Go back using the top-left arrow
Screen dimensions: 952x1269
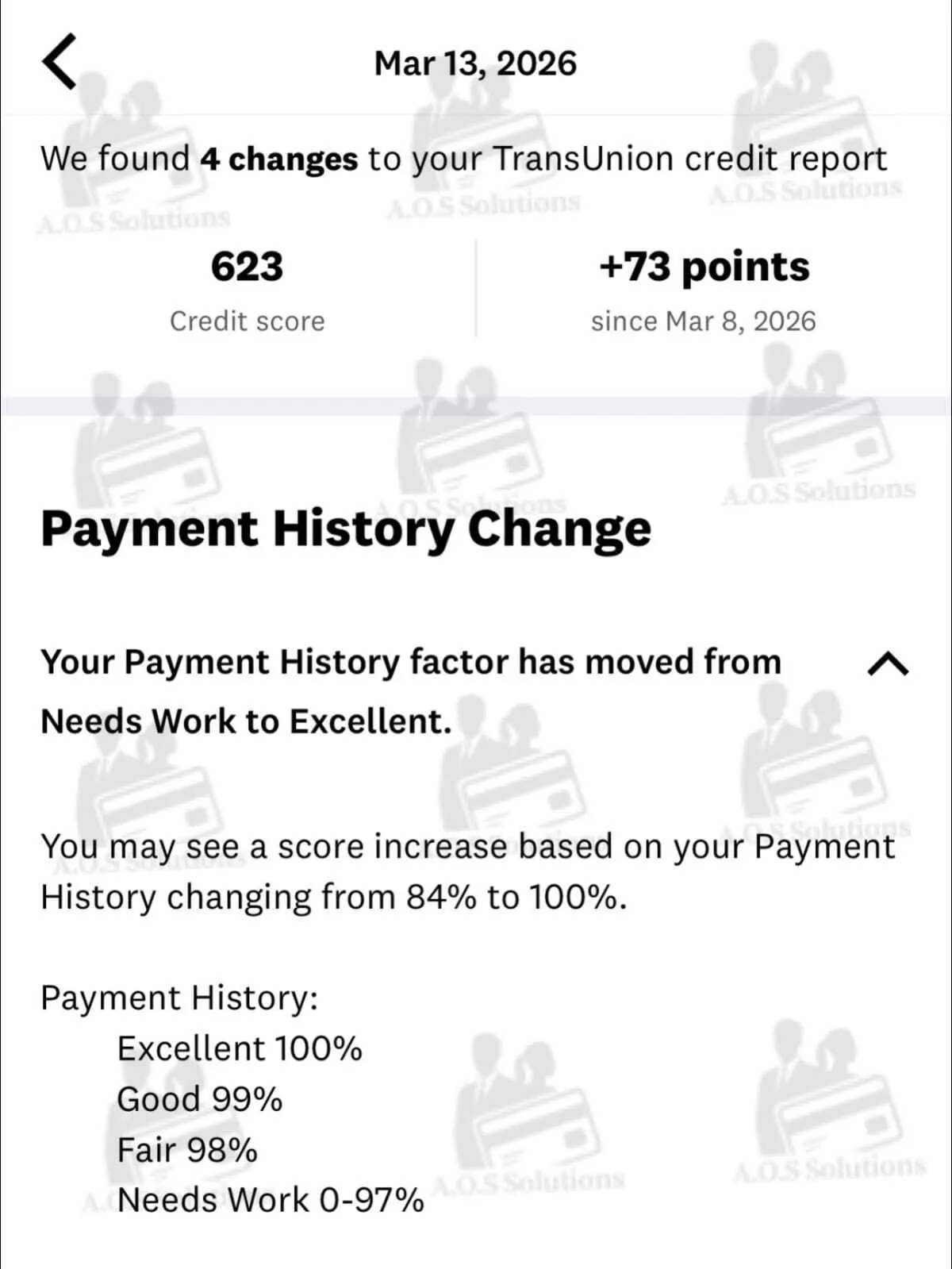click(x=59, y=62)
